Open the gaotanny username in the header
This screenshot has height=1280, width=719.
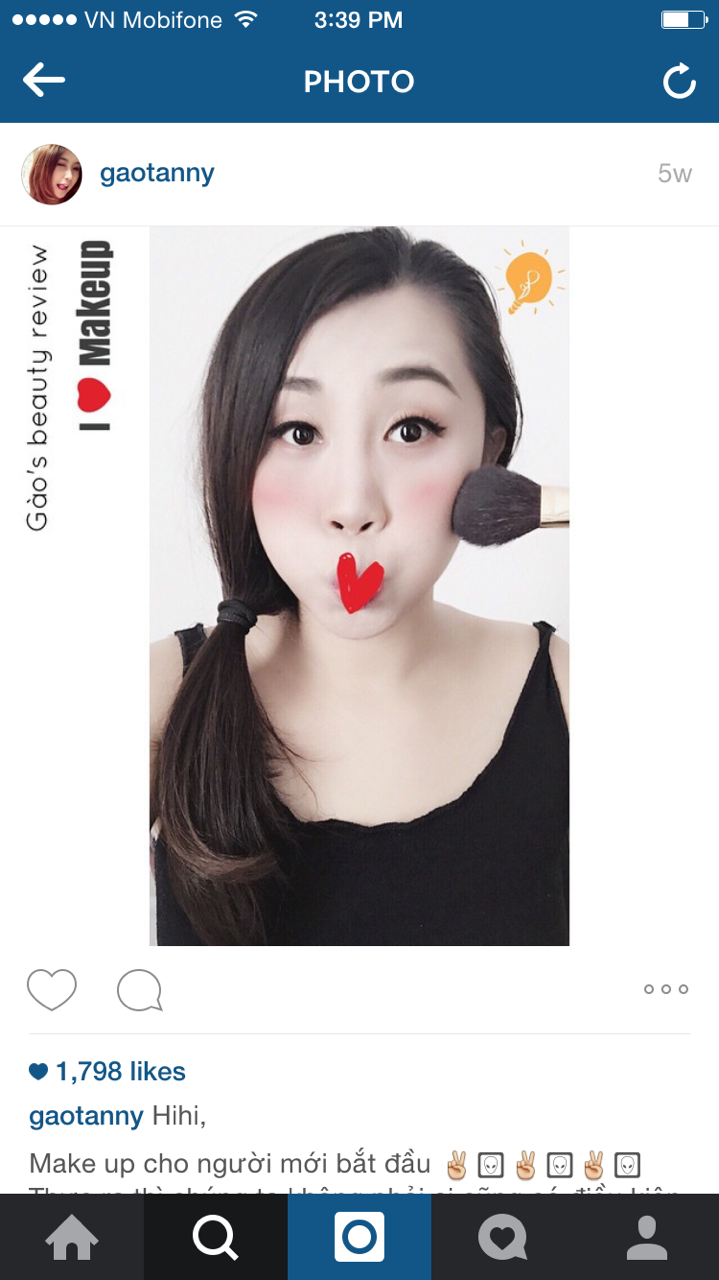(x=157, y=173)
